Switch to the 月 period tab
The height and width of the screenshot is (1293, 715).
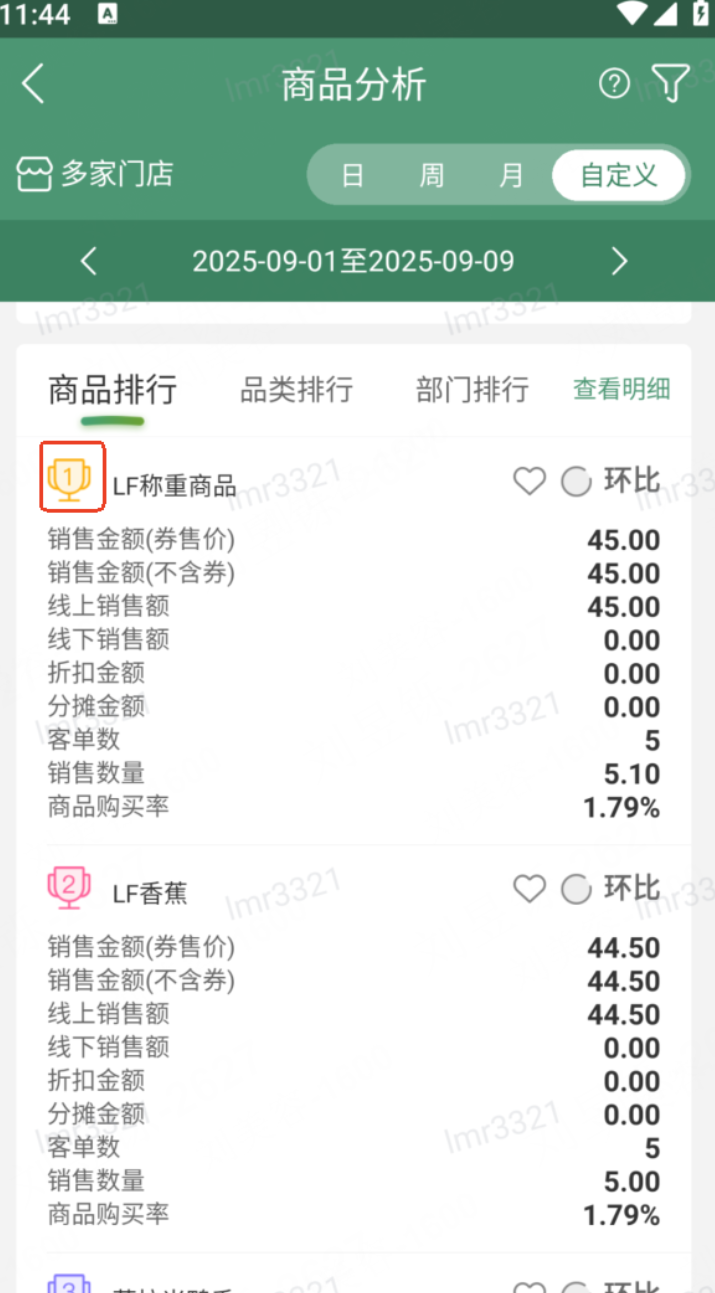[511, 176]
